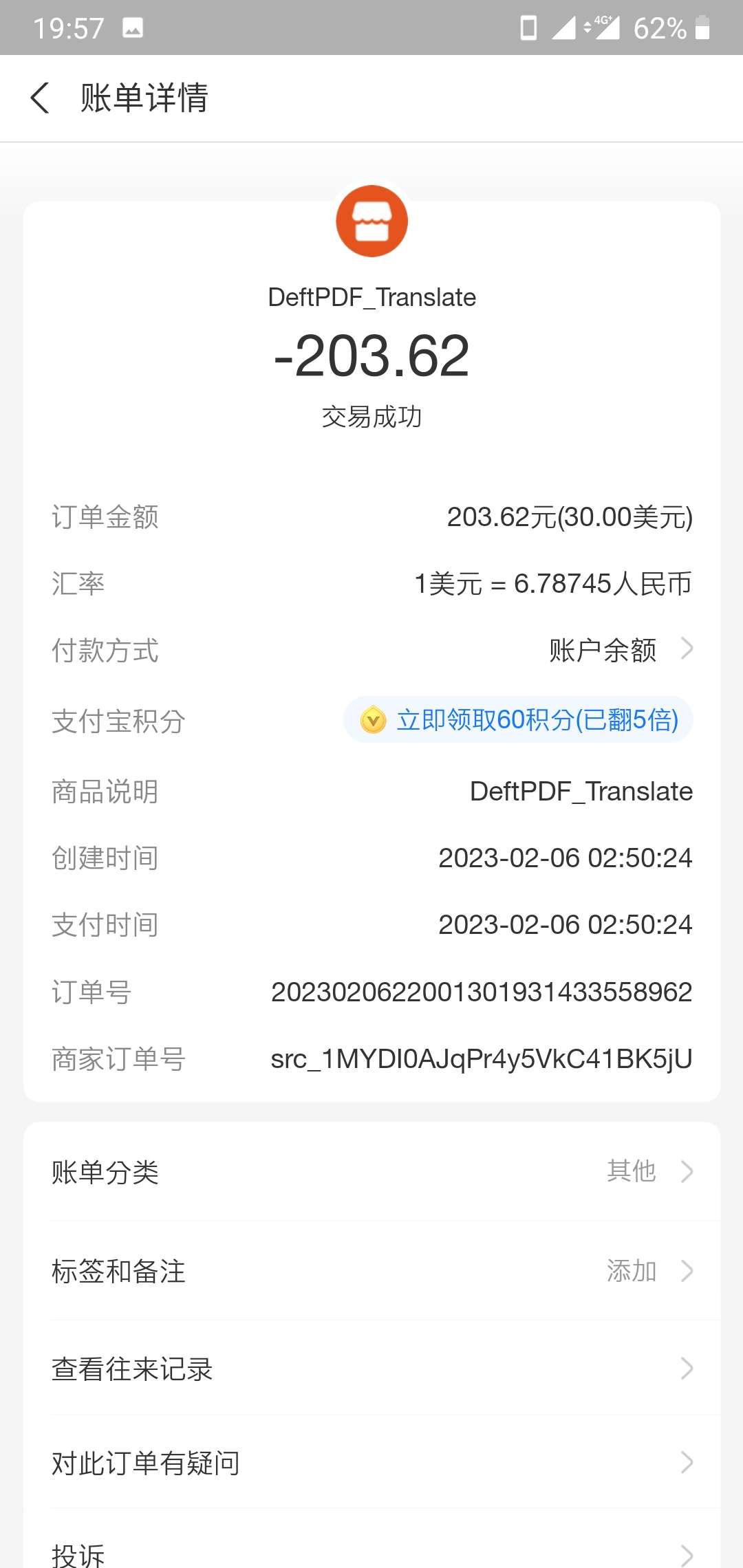Go back from the 账单详情 page
The image size is (743, 1568).
(41, 98)
